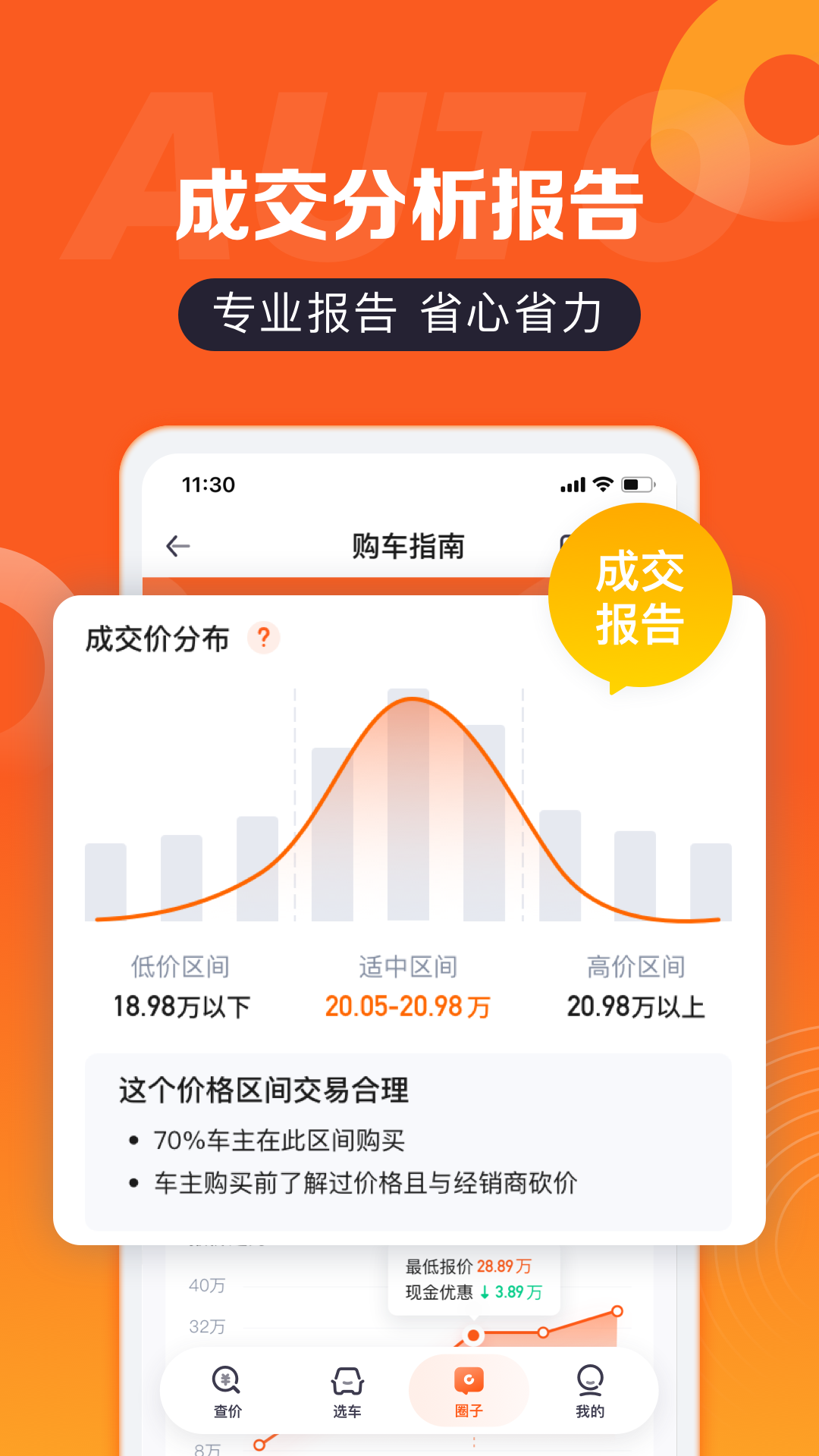The width and height of the screenshot is (819, 1456).
Task: Tap the orange 20.05-20.98万 price range
Action: pyautogui.click(x=408, y=1004)
